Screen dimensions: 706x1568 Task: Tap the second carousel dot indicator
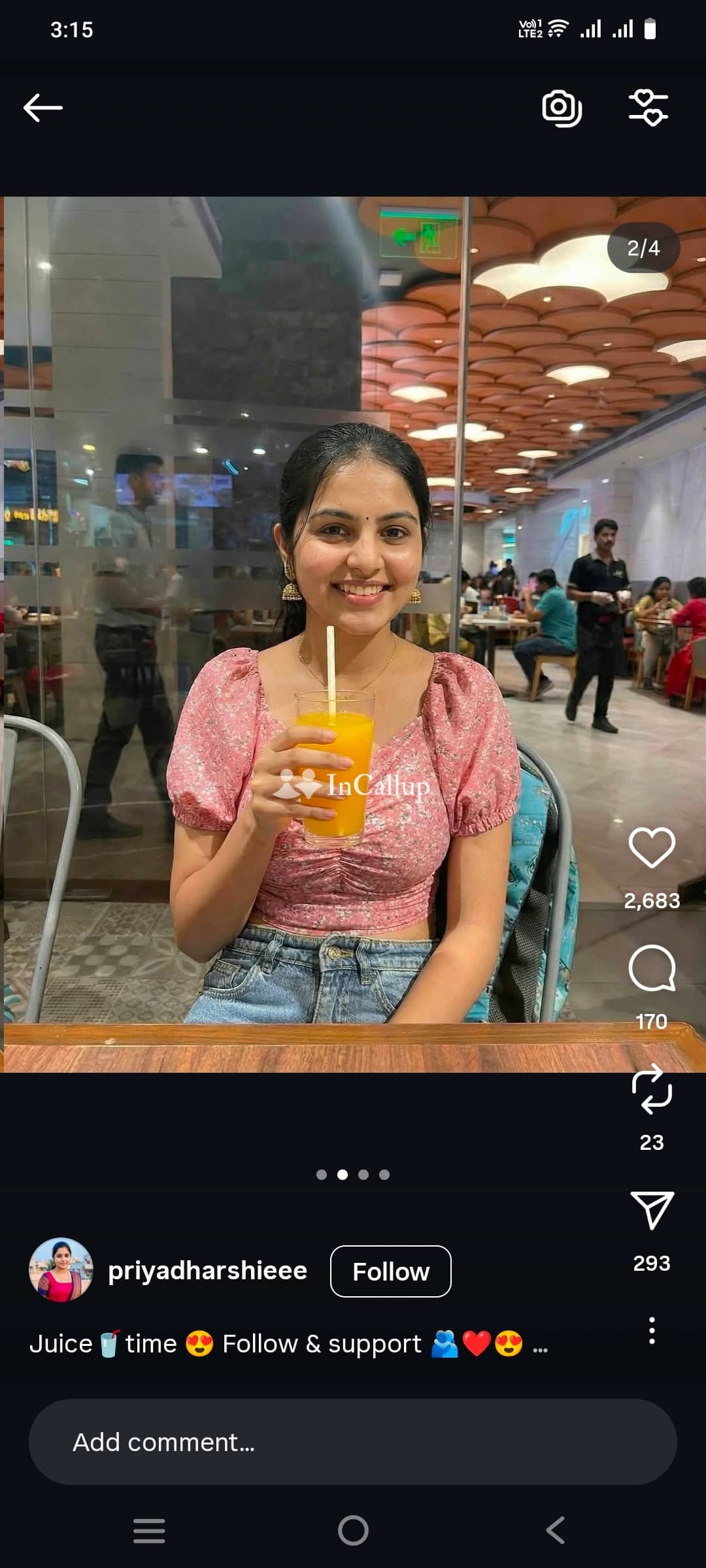coord(341,1174)
